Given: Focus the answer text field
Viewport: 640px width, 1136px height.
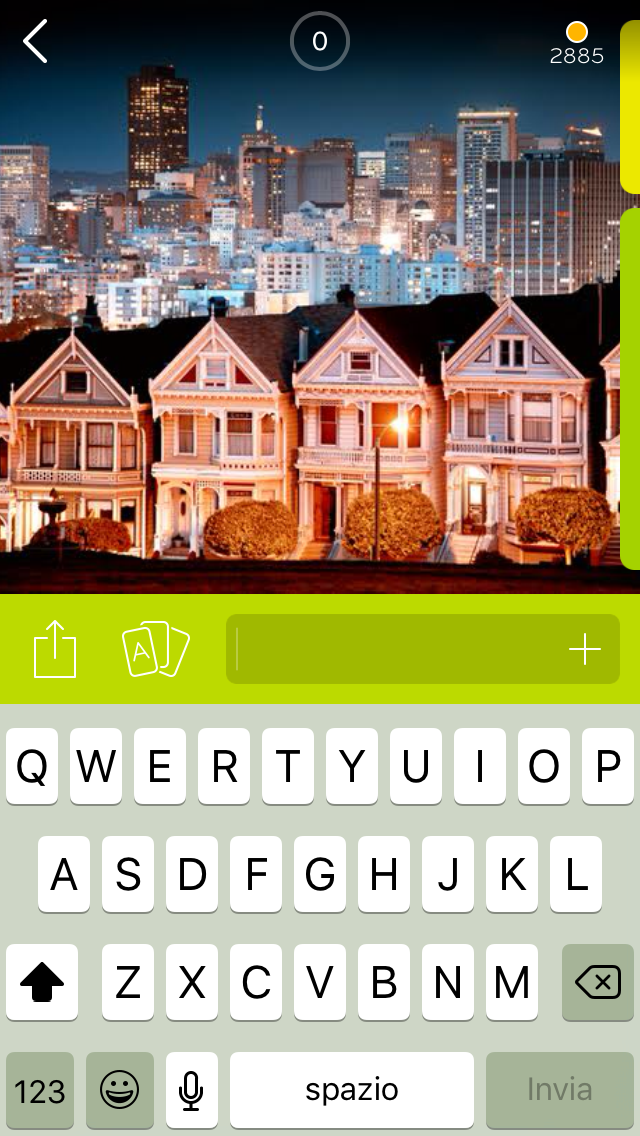Looking at the screenshot, I should pos(395,649).
